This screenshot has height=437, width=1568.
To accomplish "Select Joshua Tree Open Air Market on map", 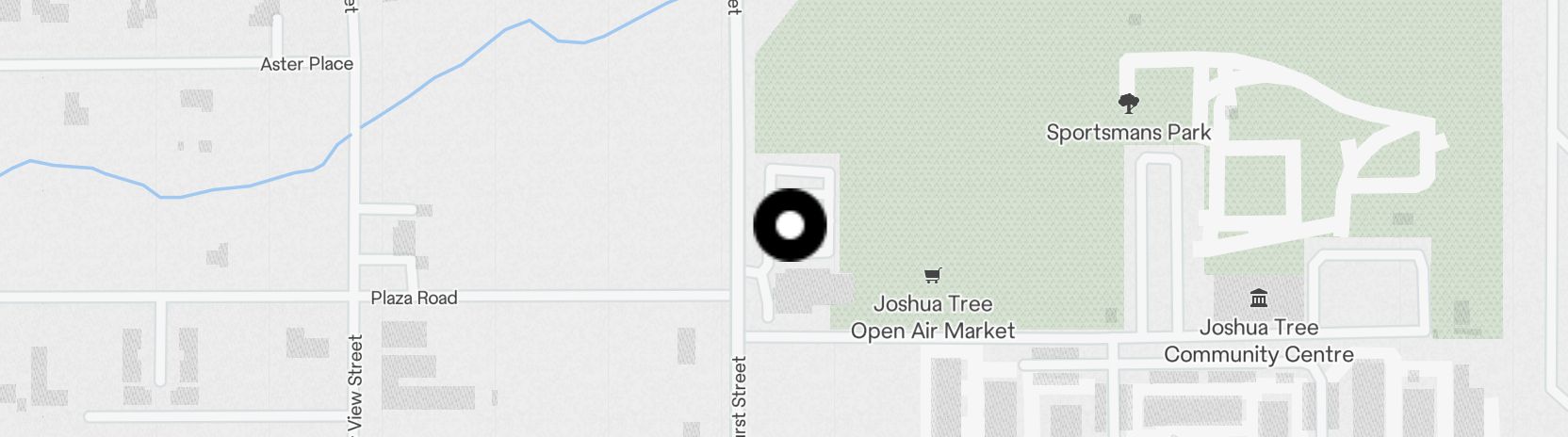I will (933, 276).
